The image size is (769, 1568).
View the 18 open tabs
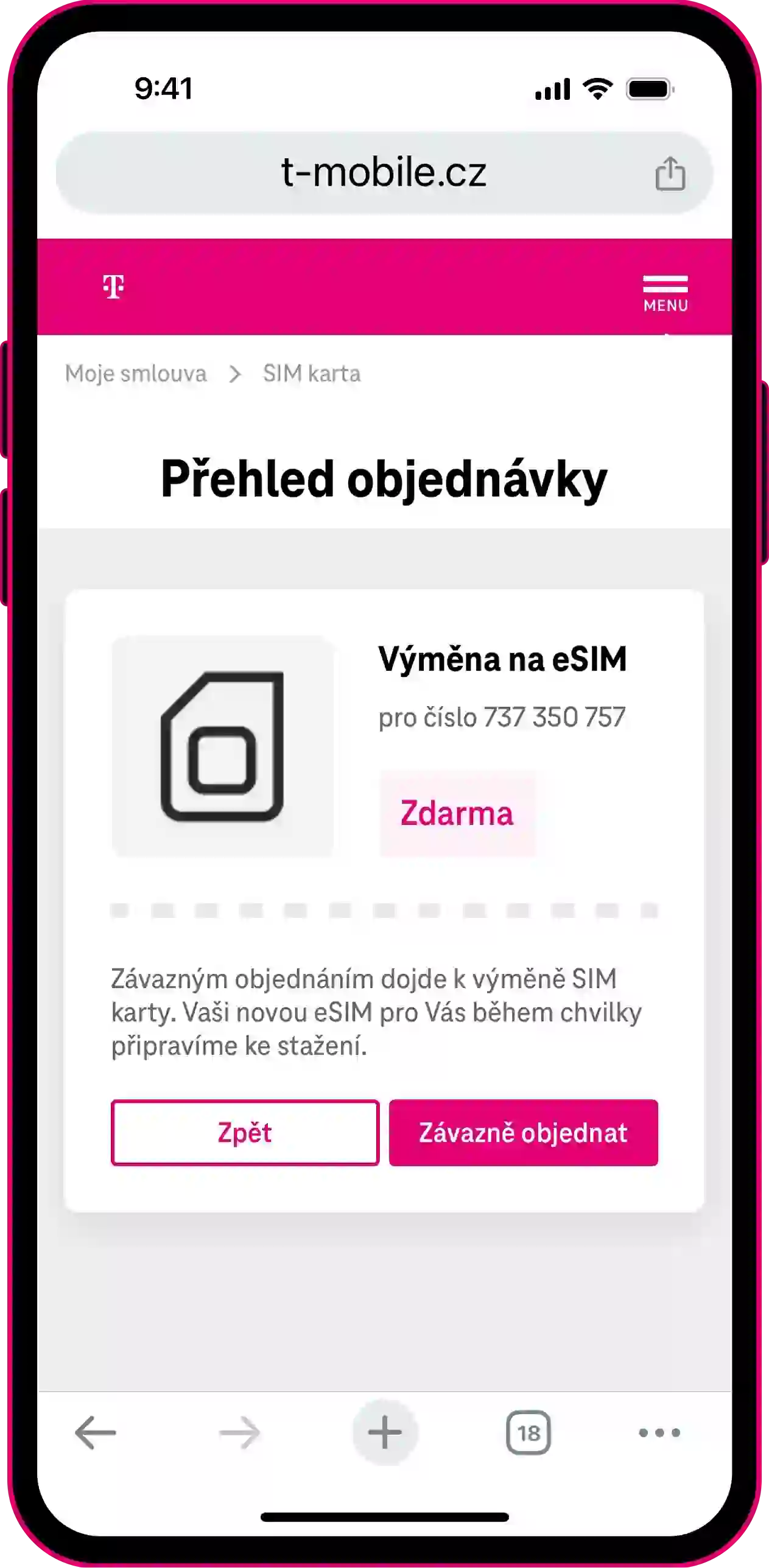click(528, 1432)
